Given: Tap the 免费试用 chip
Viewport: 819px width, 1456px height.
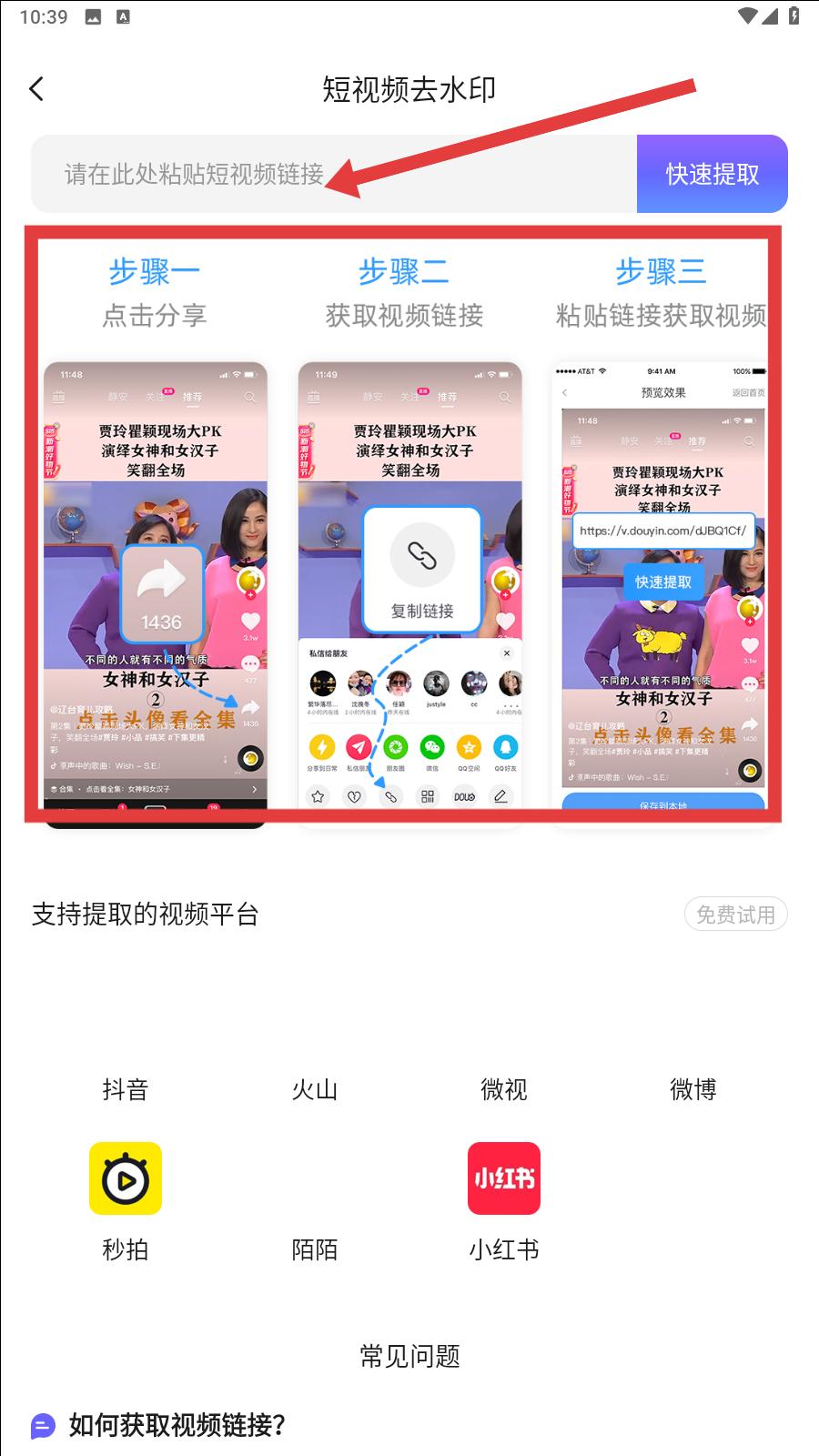Looking at the screenshot, I should [735, 915].
